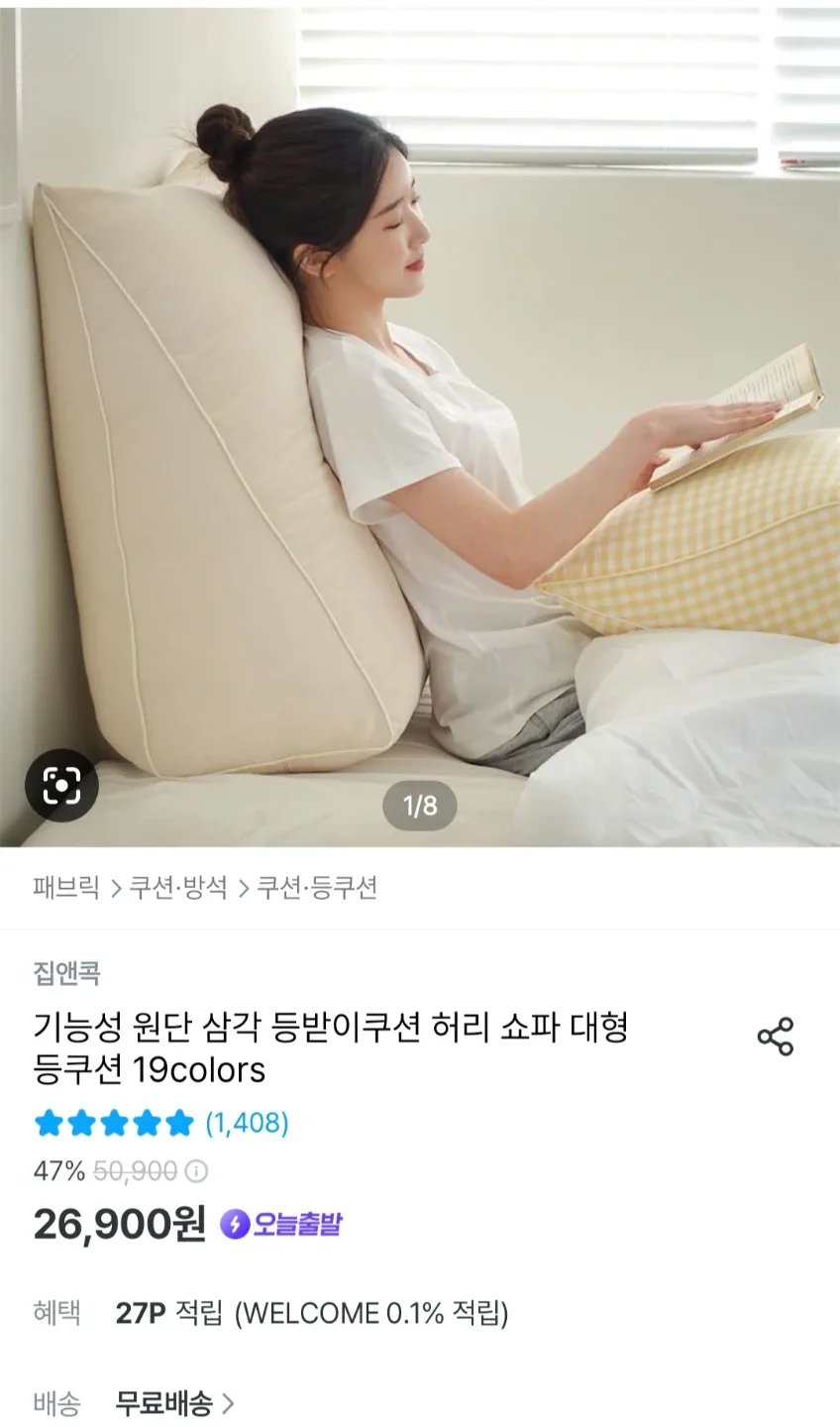Share this back cushion product

tap(776, 1037)
